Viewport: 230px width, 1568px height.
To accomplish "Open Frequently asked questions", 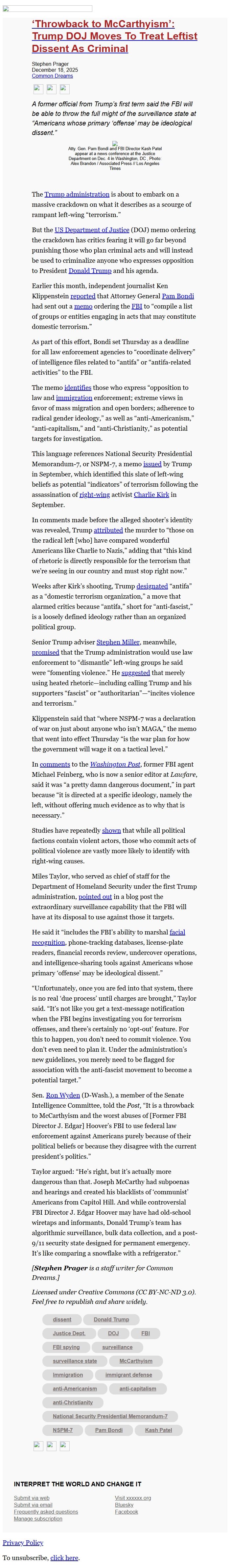I will (x=46, y=1511).
